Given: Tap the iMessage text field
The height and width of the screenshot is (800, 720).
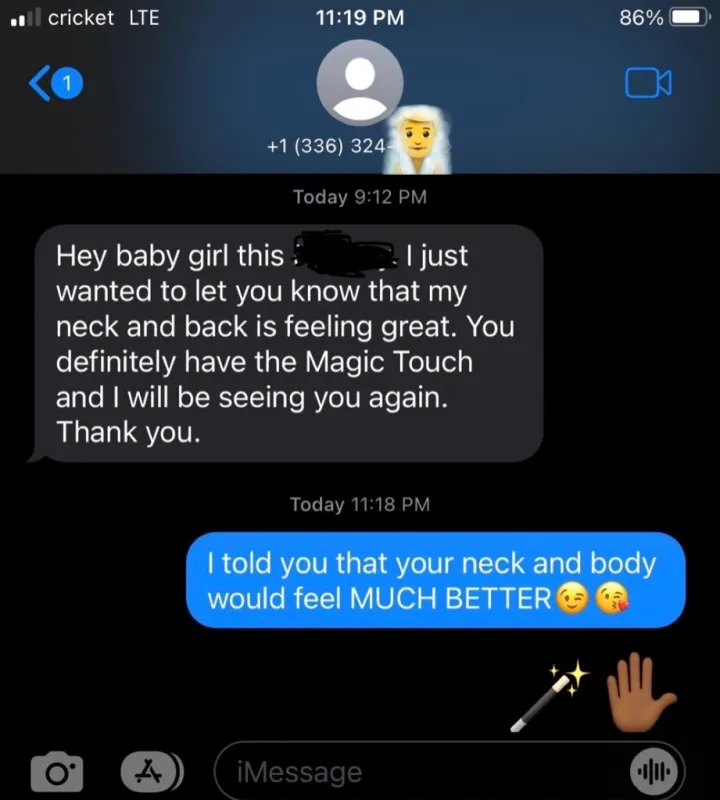Looking at the screenshot, I should pyautogui.click(x=449, y=771).
